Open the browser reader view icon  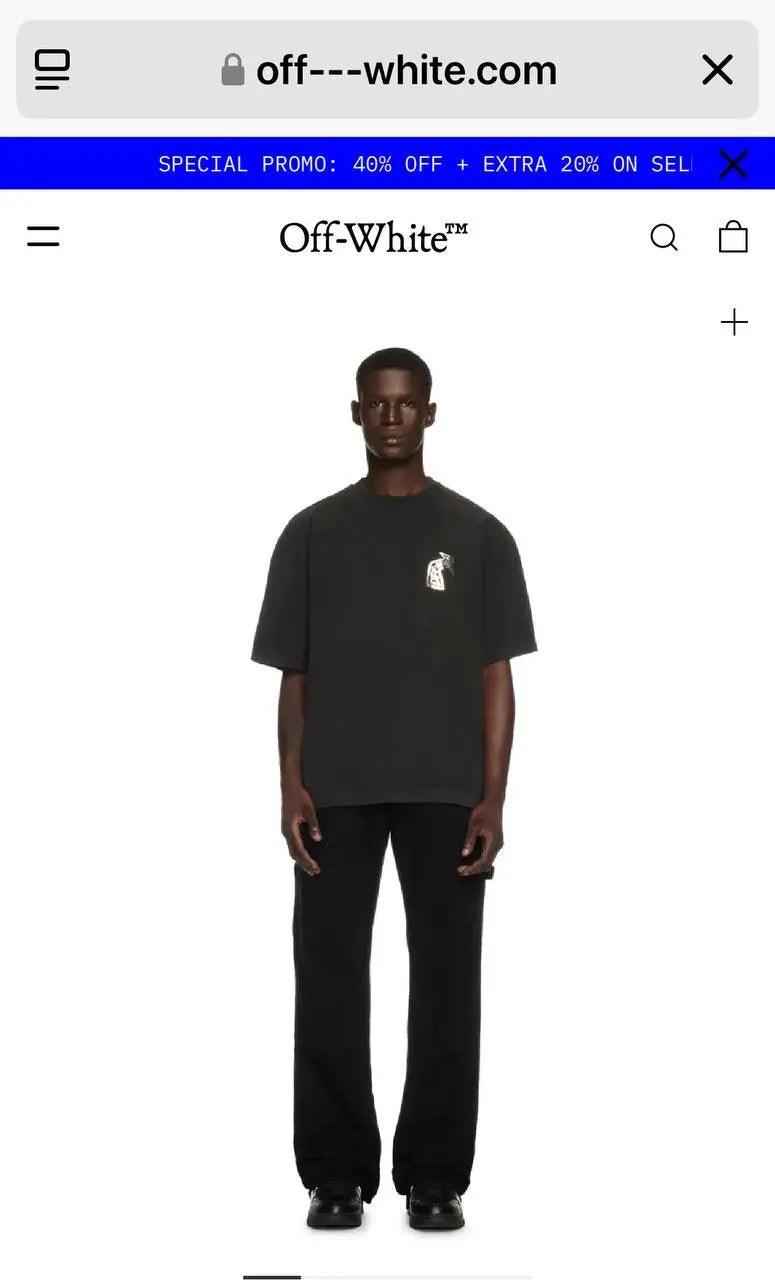52,70
